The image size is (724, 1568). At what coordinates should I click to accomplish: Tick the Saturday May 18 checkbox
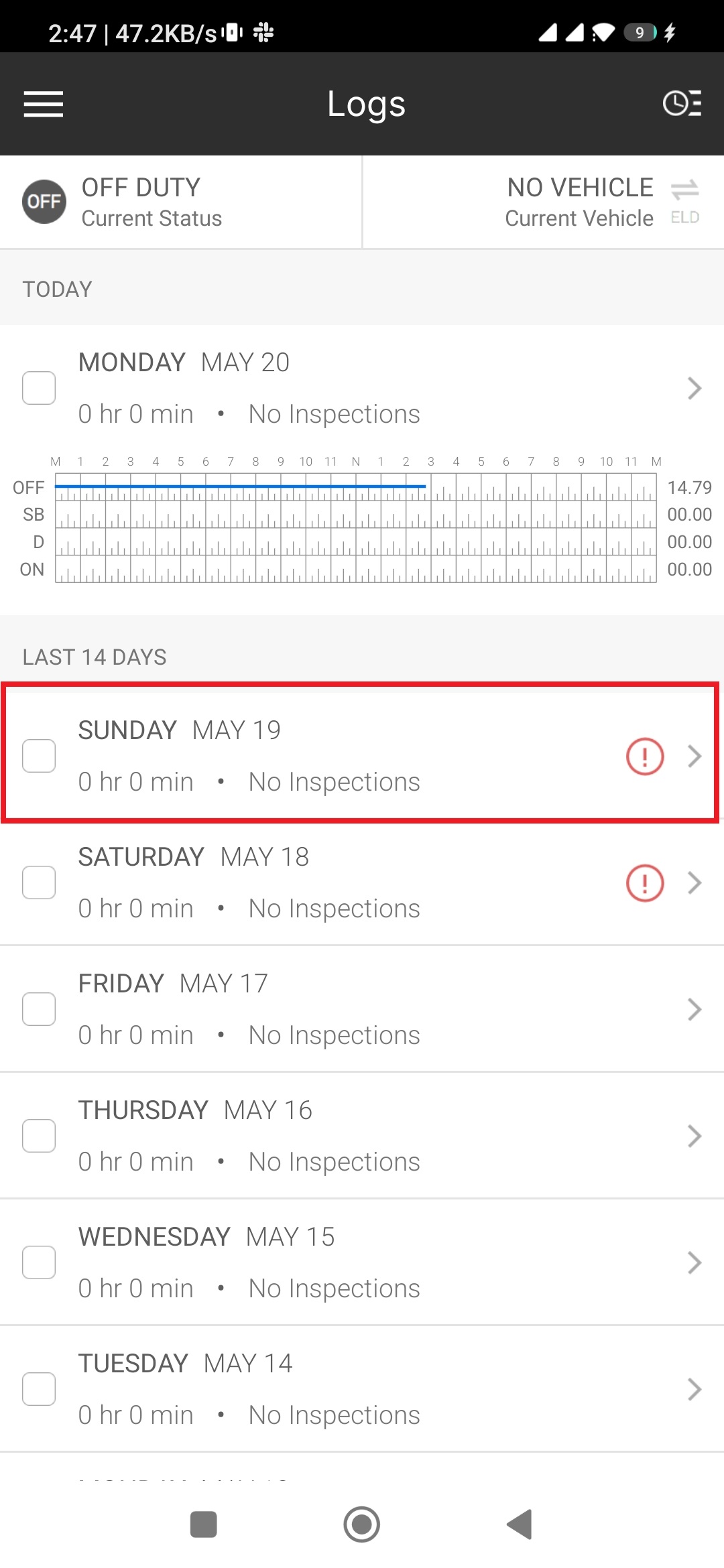coord(39,883)
